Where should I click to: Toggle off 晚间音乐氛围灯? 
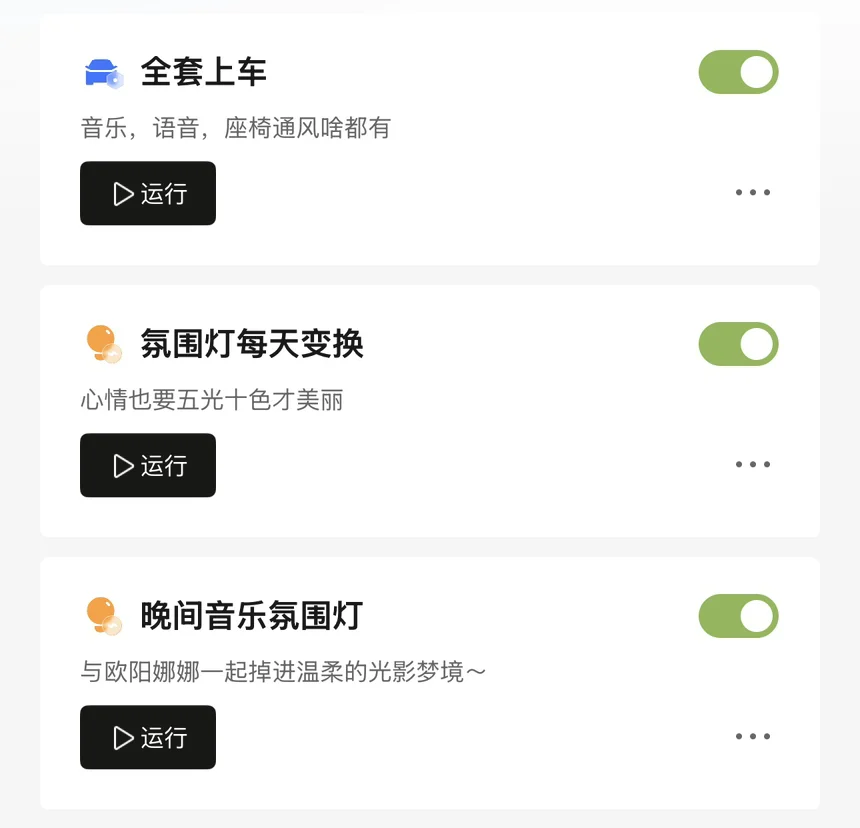pyautogui.click(x=738, y=616)
